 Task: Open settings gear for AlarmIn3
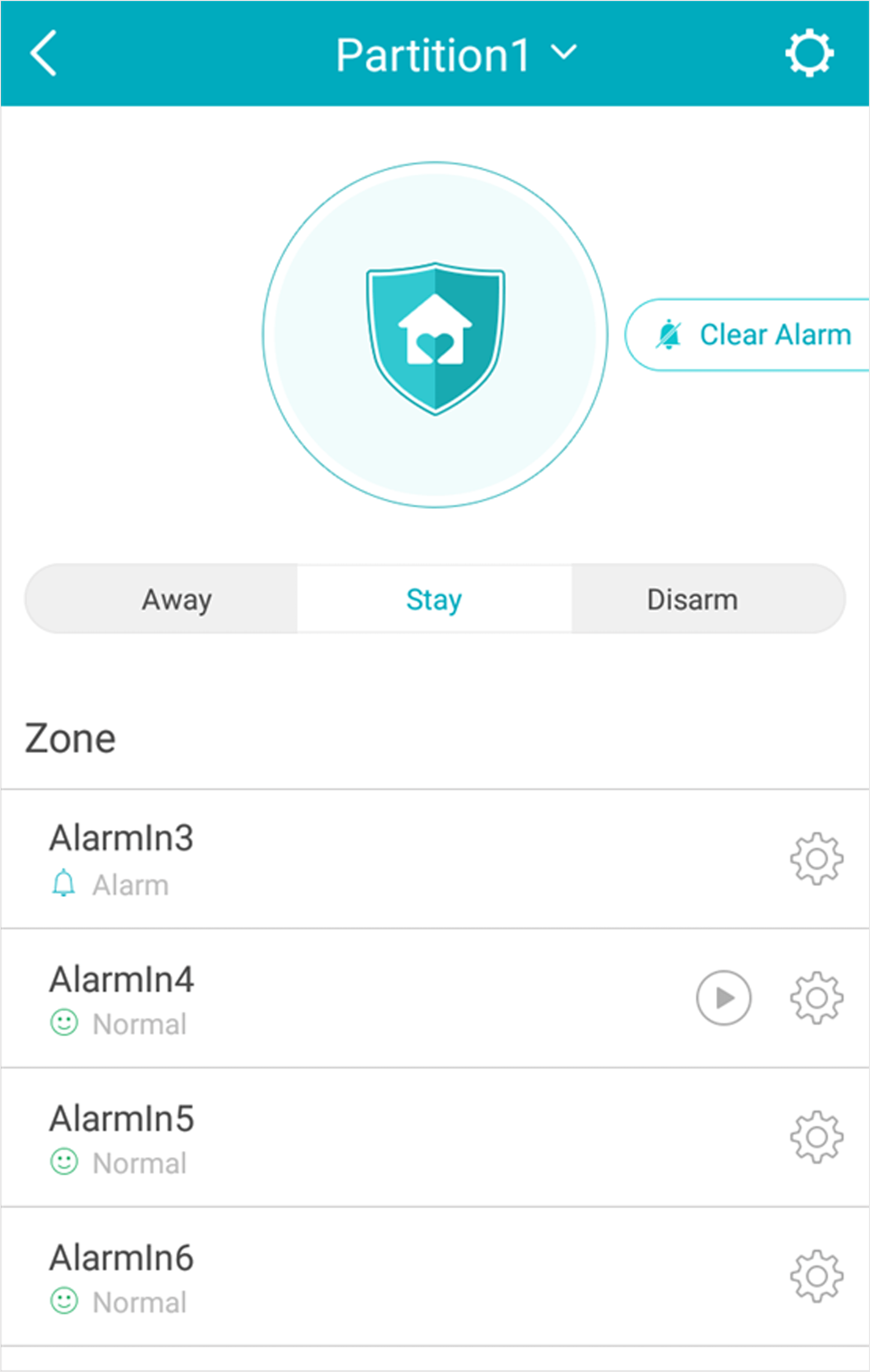pyautogui.click(x=816, y=858)
